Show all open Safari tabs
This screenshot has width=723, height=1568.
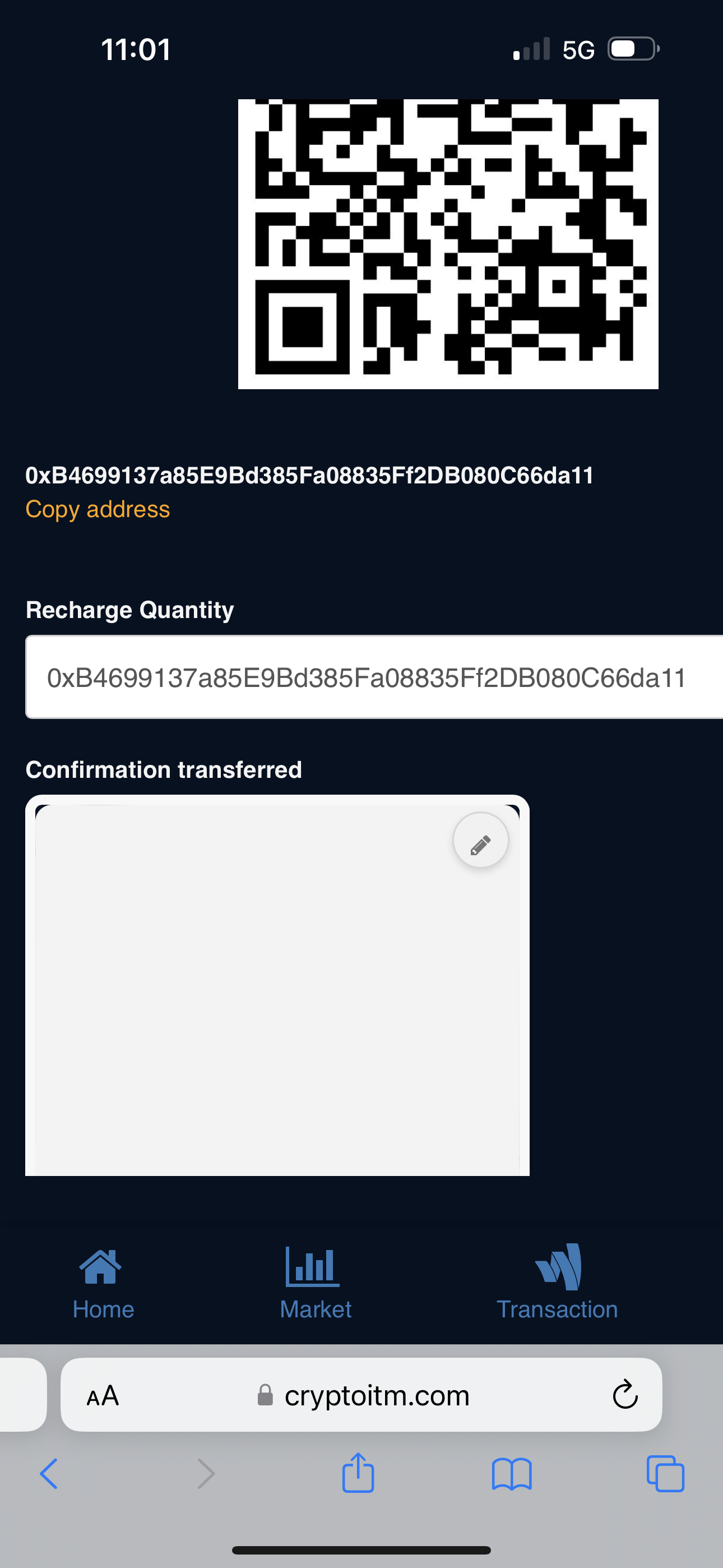pos(665,1474)
